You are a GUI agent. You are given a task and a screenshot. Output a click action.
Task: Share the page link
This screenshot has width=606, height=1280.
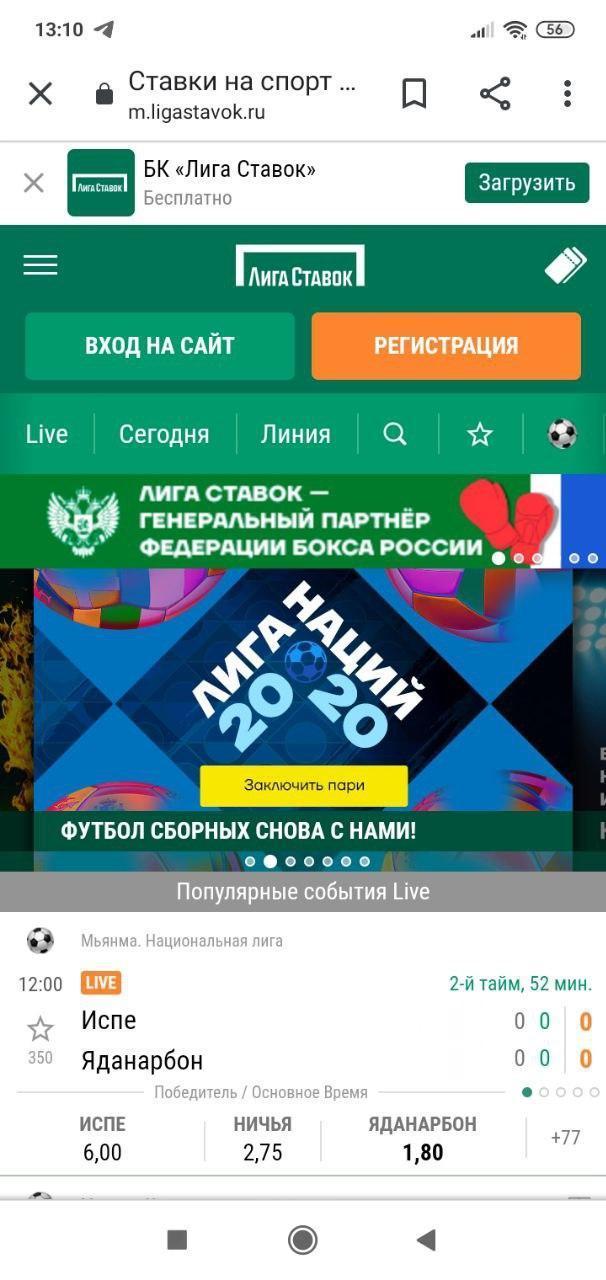coord(495,94)
